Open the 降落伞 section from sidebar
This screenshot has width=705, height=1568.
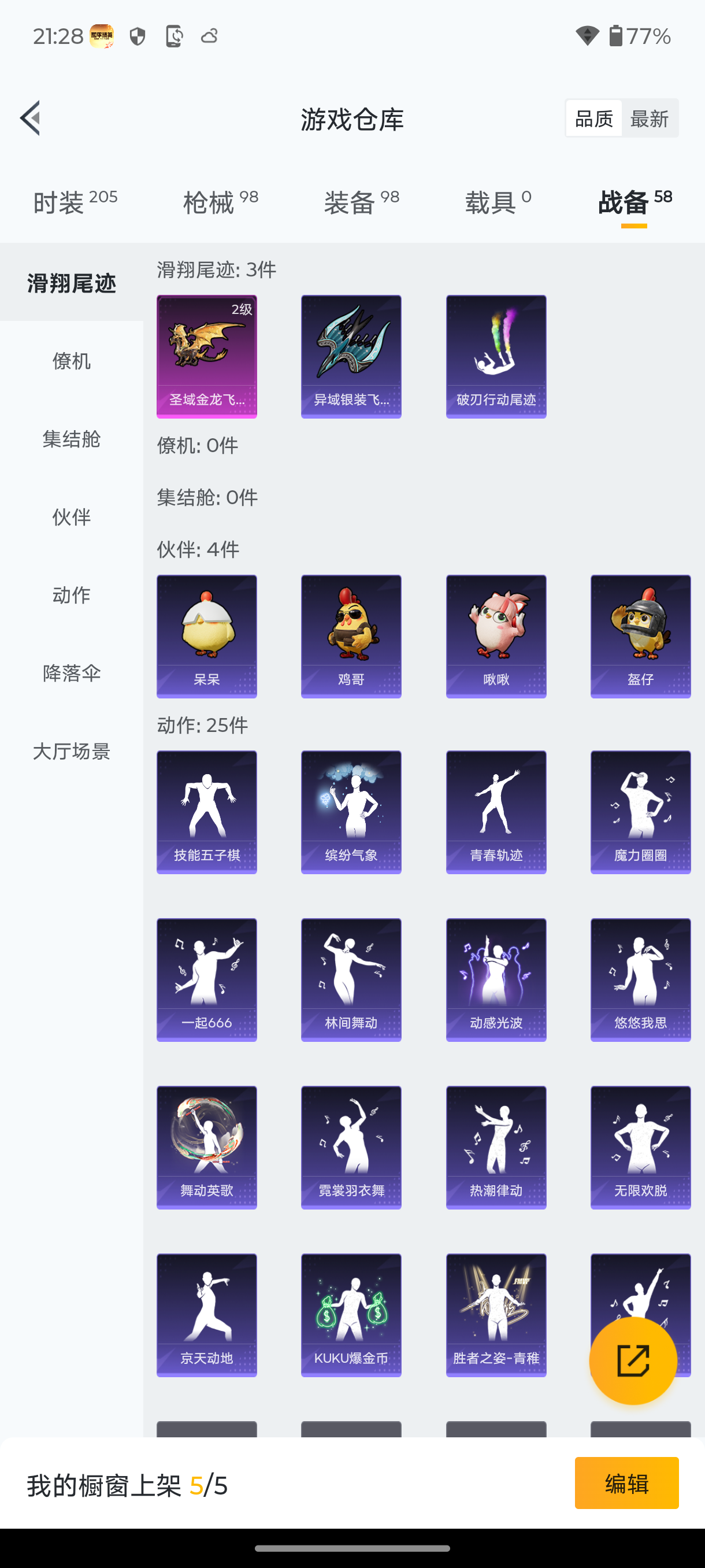pyautogui.click(x=71, y=673)
